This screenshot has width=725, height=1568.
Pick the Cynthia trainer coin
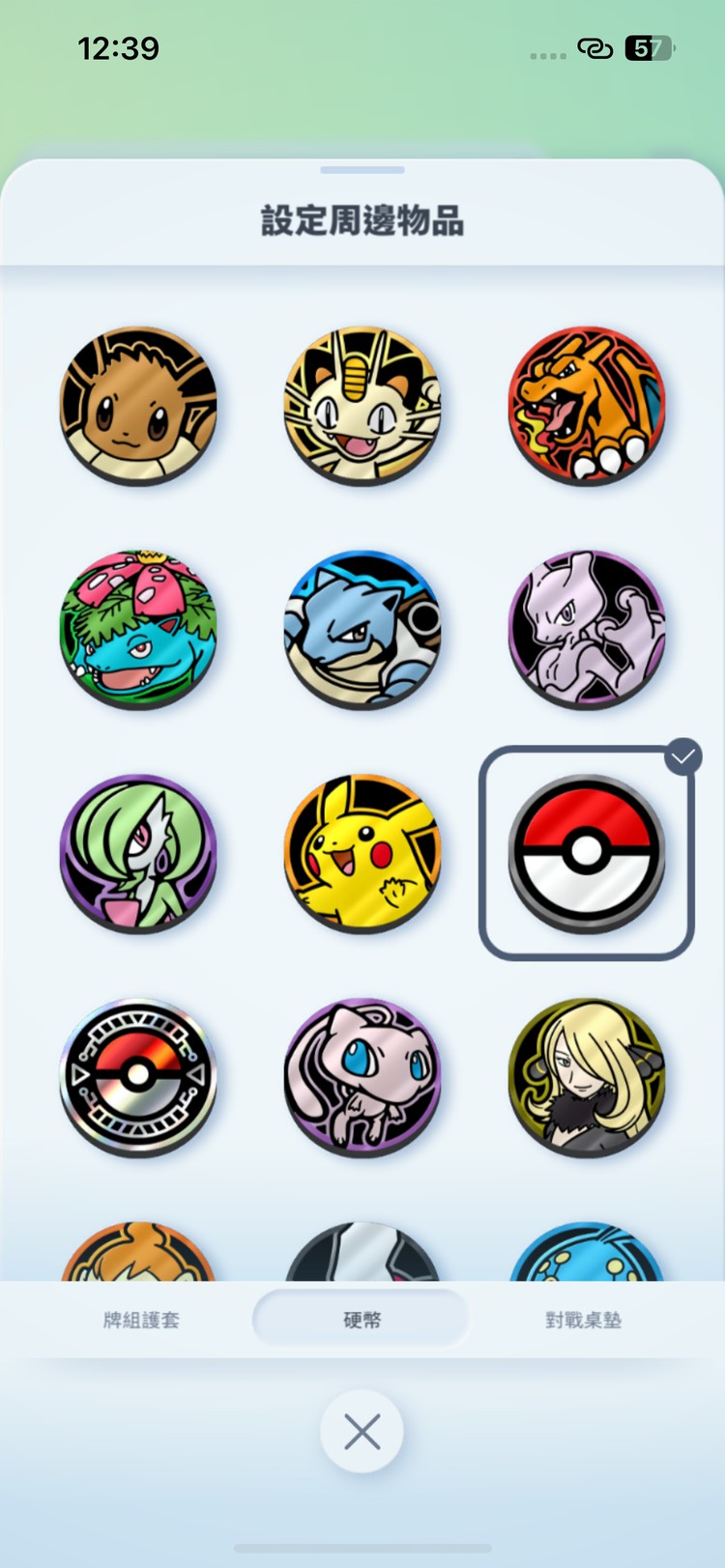pos(587,1077)
